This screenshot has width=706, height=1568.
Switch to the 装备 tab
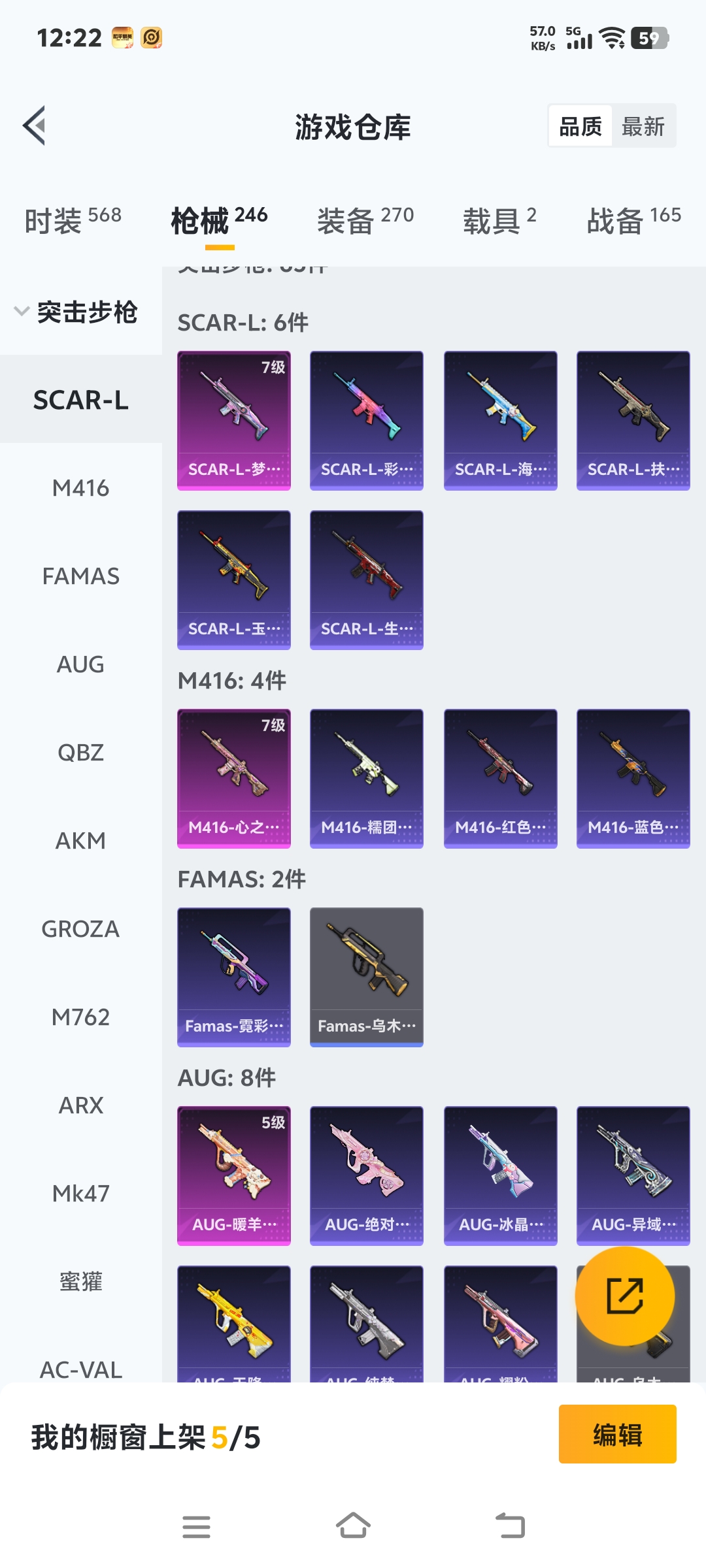point(365,220)
